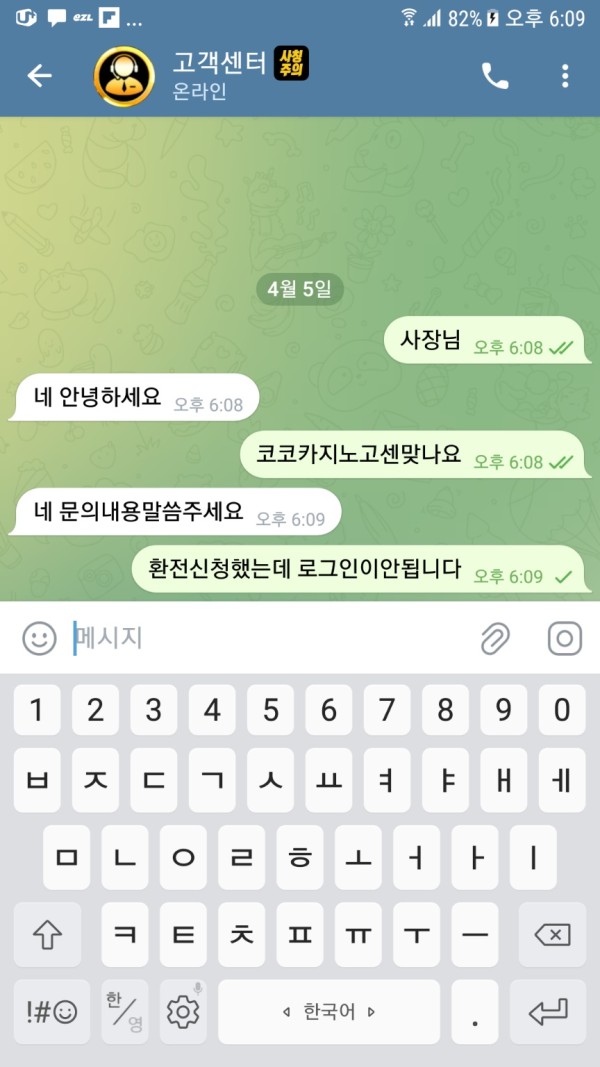600x1067 pixels.
Task: Open the emoji picker
Action: coord(39,638)
